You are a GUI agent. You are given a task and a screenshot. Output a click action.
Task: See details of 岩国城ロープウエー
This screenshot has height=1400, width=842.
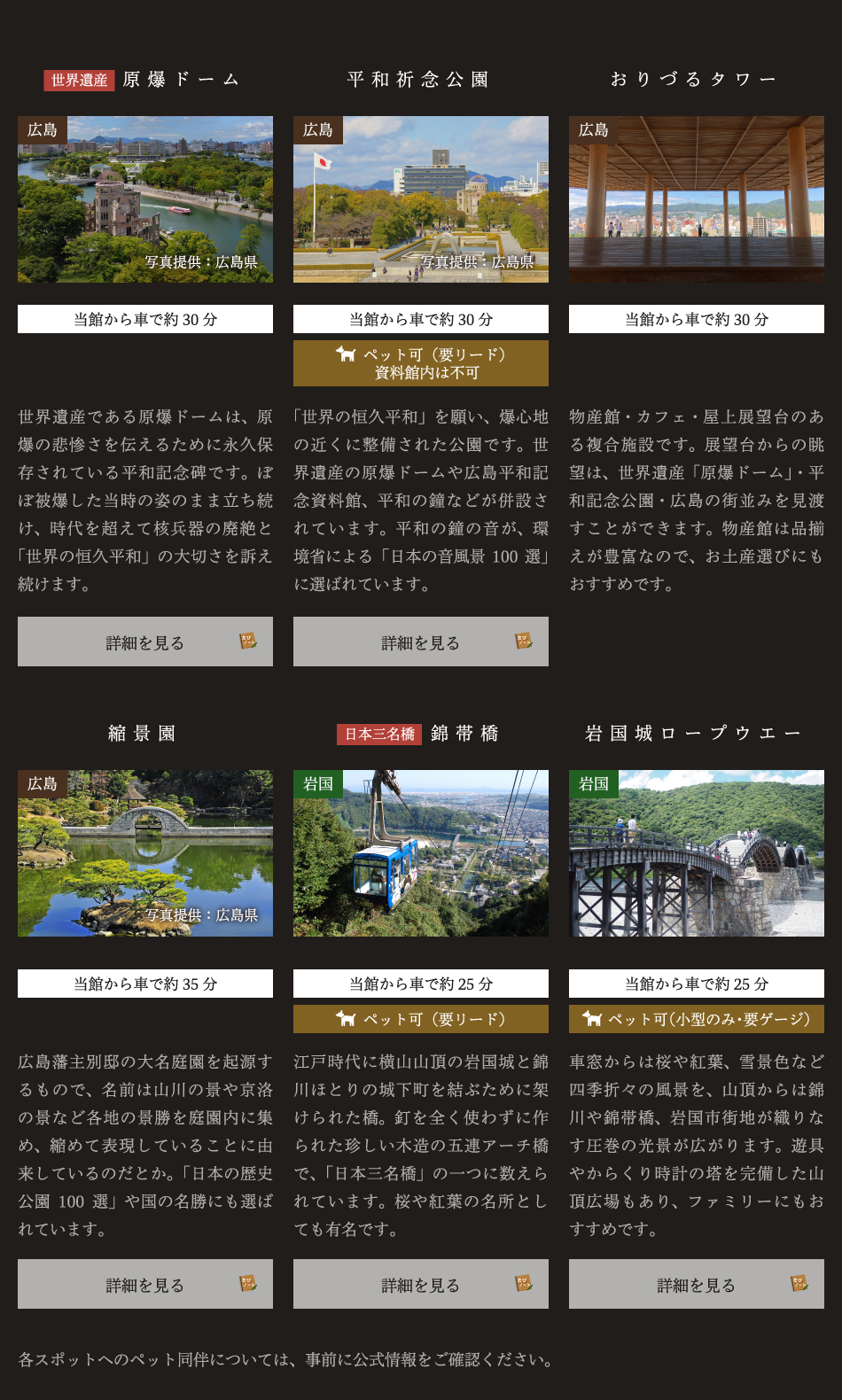697,1285
